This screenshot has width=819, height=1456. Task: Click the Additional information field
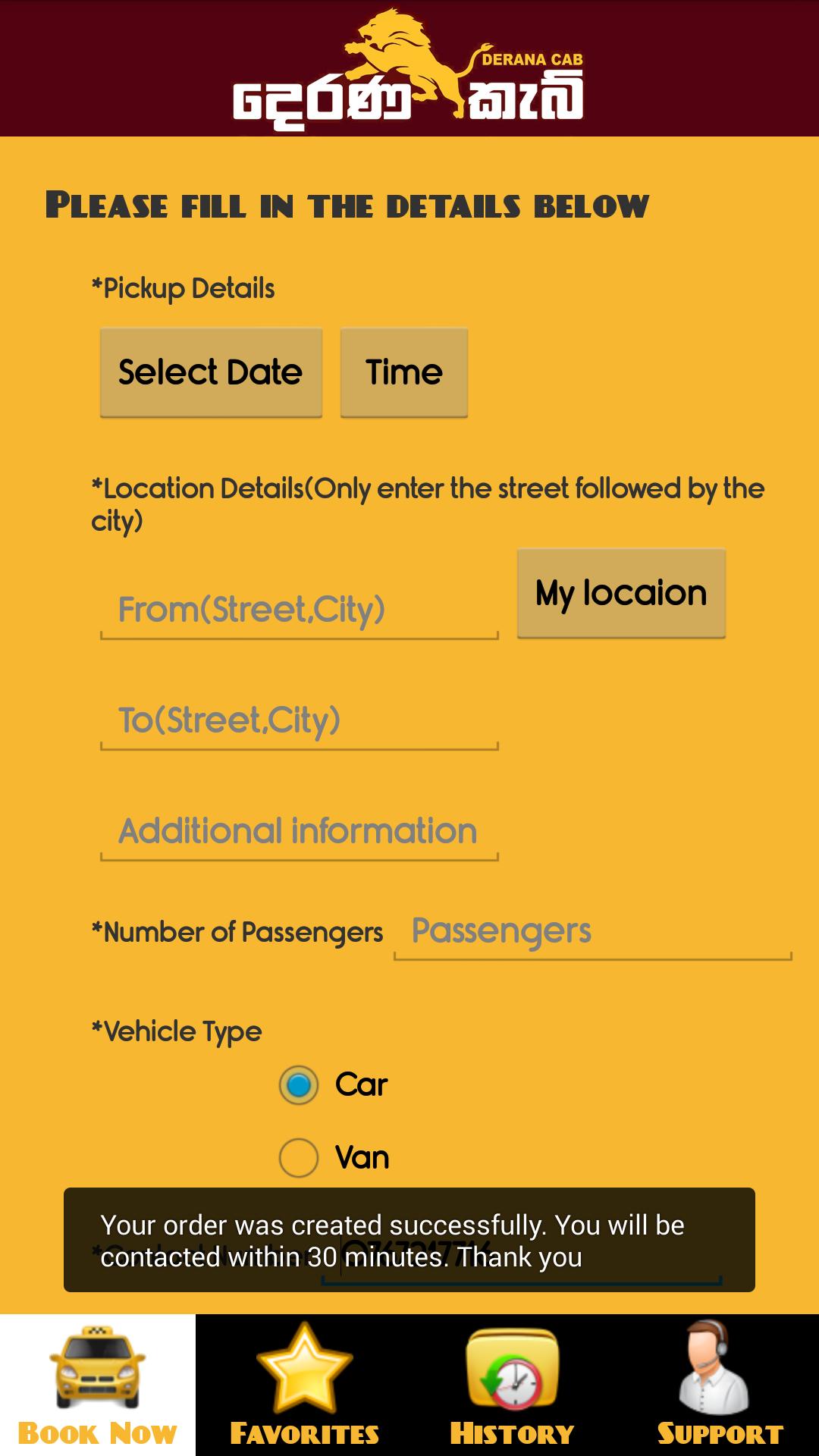click(298, 830)
